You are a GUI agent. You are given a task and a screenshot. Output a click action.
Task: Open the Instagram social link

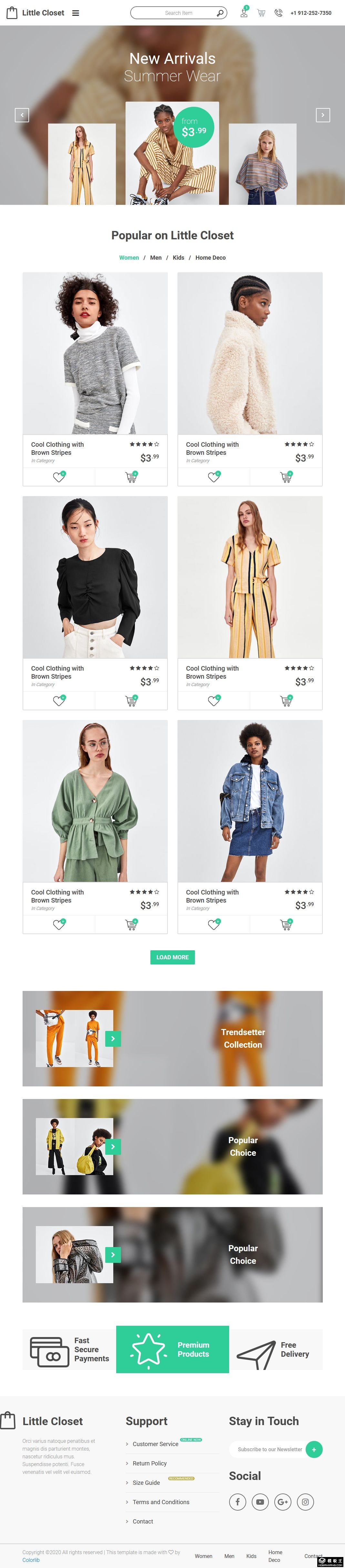click(x=305, y=1502)
